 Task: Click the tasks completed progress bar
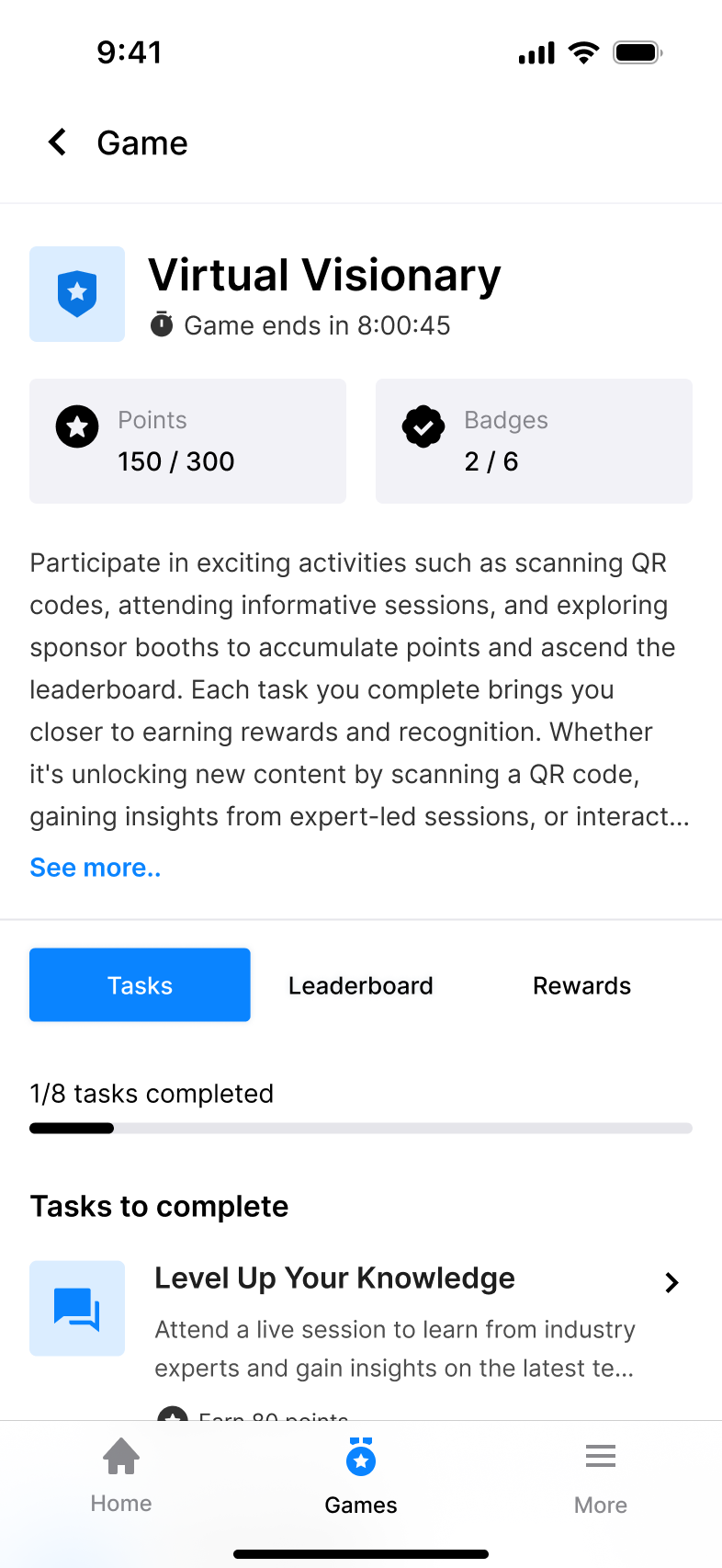[361, 1128]
